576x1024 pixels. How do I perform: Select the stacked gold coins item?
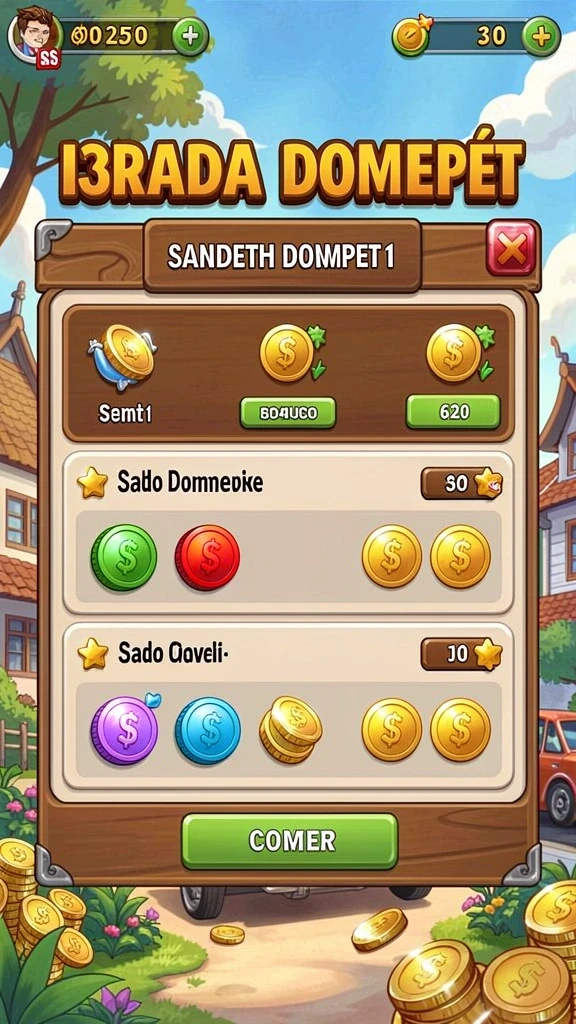291,729
